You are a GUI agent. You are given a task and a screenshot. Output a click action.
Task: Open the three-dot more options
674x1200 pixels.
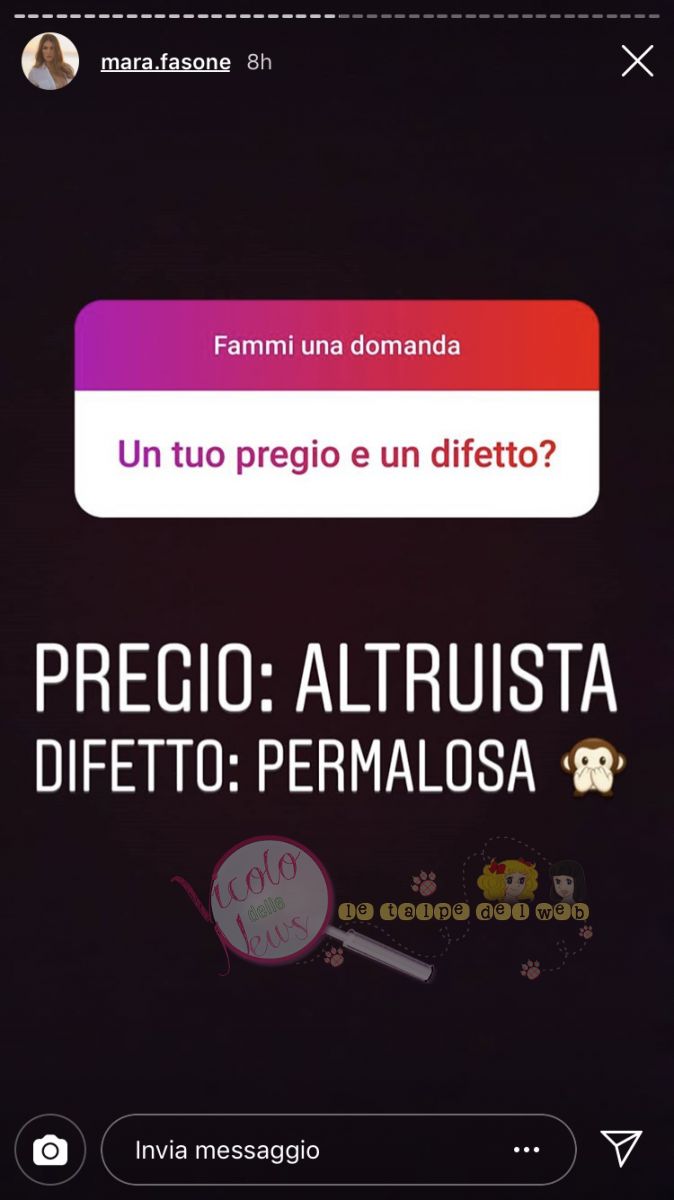pos(527,1150)
